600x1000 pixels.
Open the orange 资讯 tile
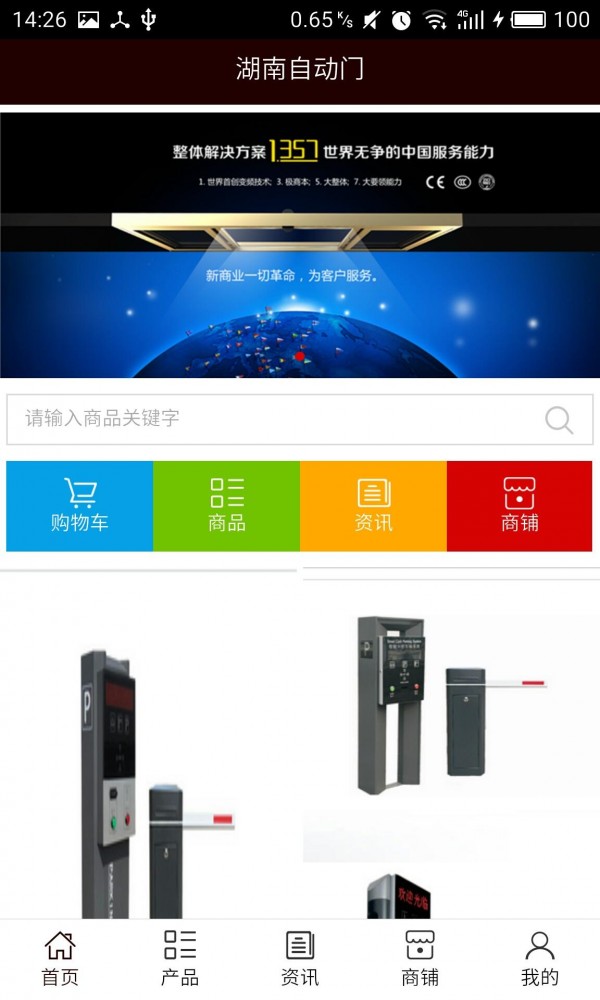373,506
